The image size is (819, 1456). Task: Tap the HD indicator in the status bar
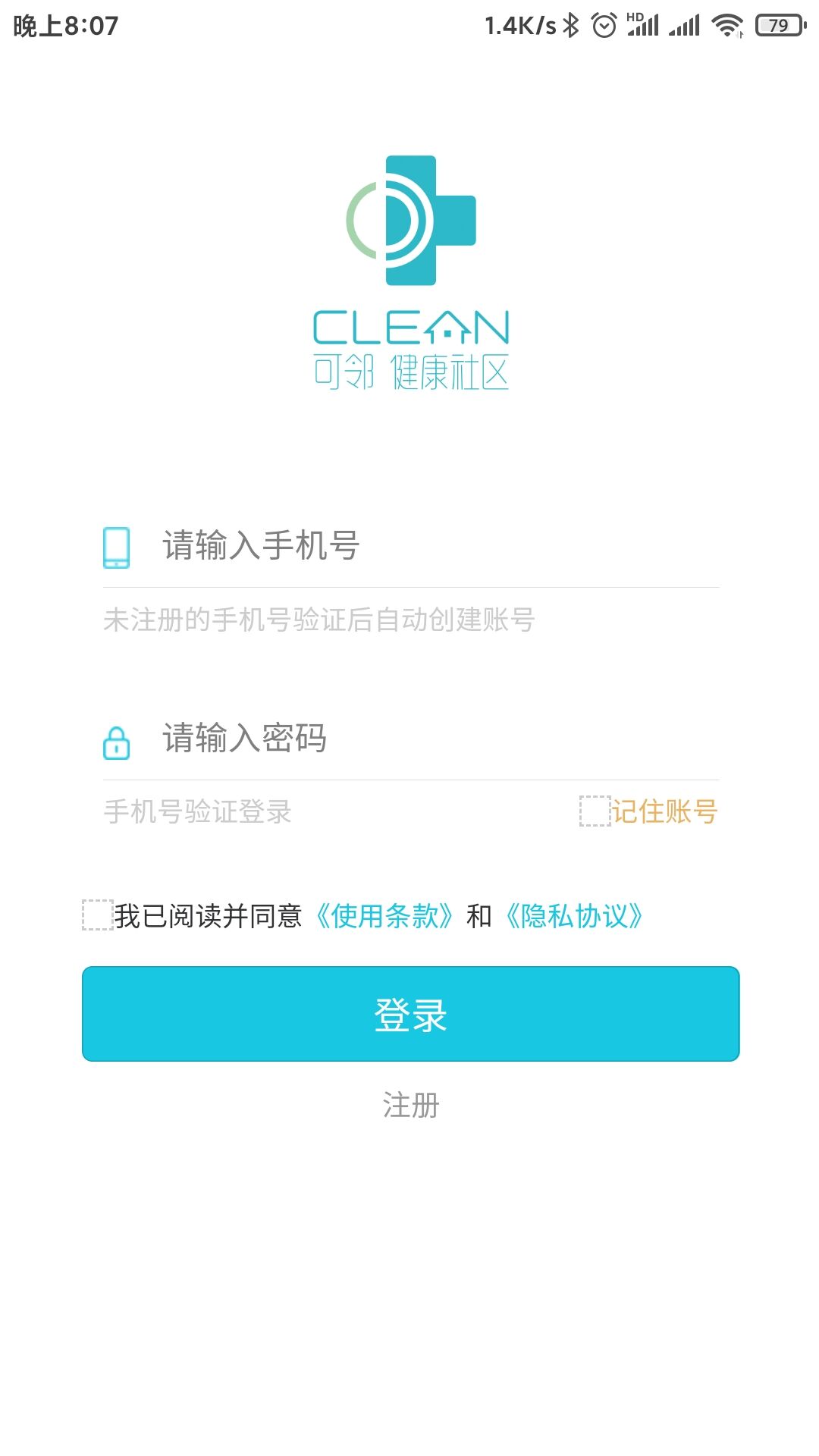point(634,15)
